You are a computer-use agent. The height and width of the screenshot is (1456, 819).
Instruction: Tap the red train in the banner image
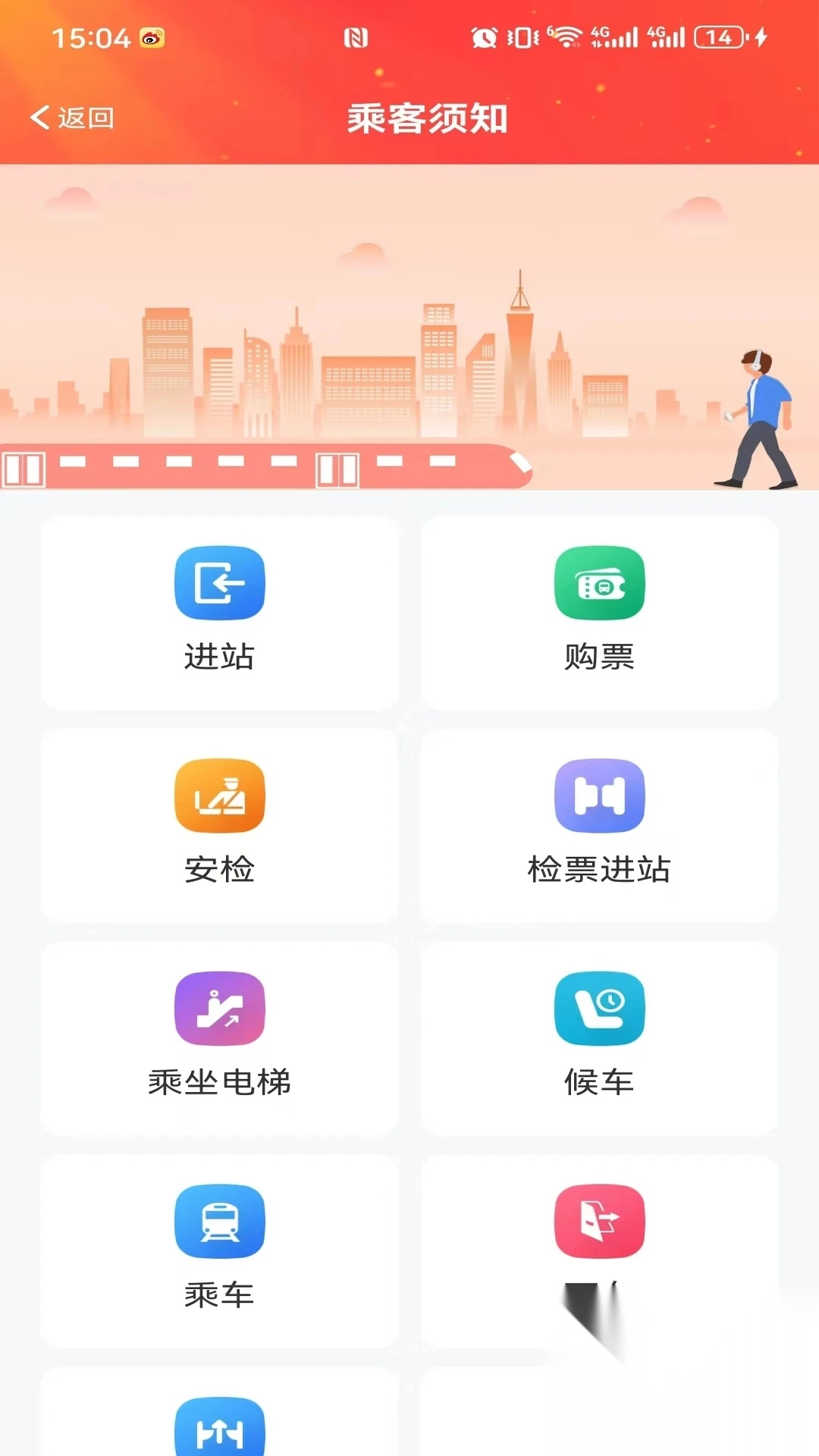coord(265,466)
